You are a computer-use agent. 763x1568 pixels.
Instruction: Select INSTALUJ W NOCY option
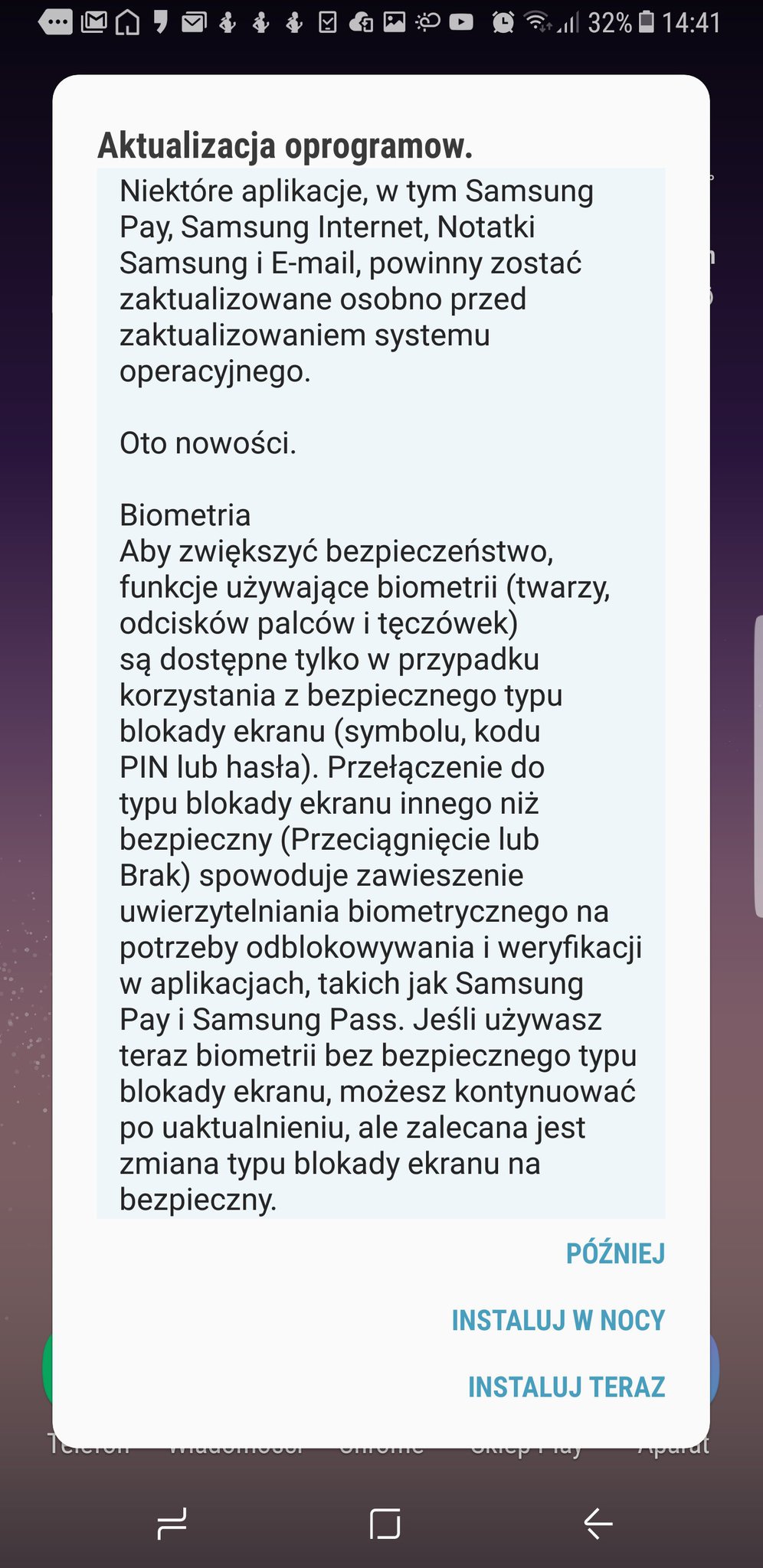tap(558, 1320)
